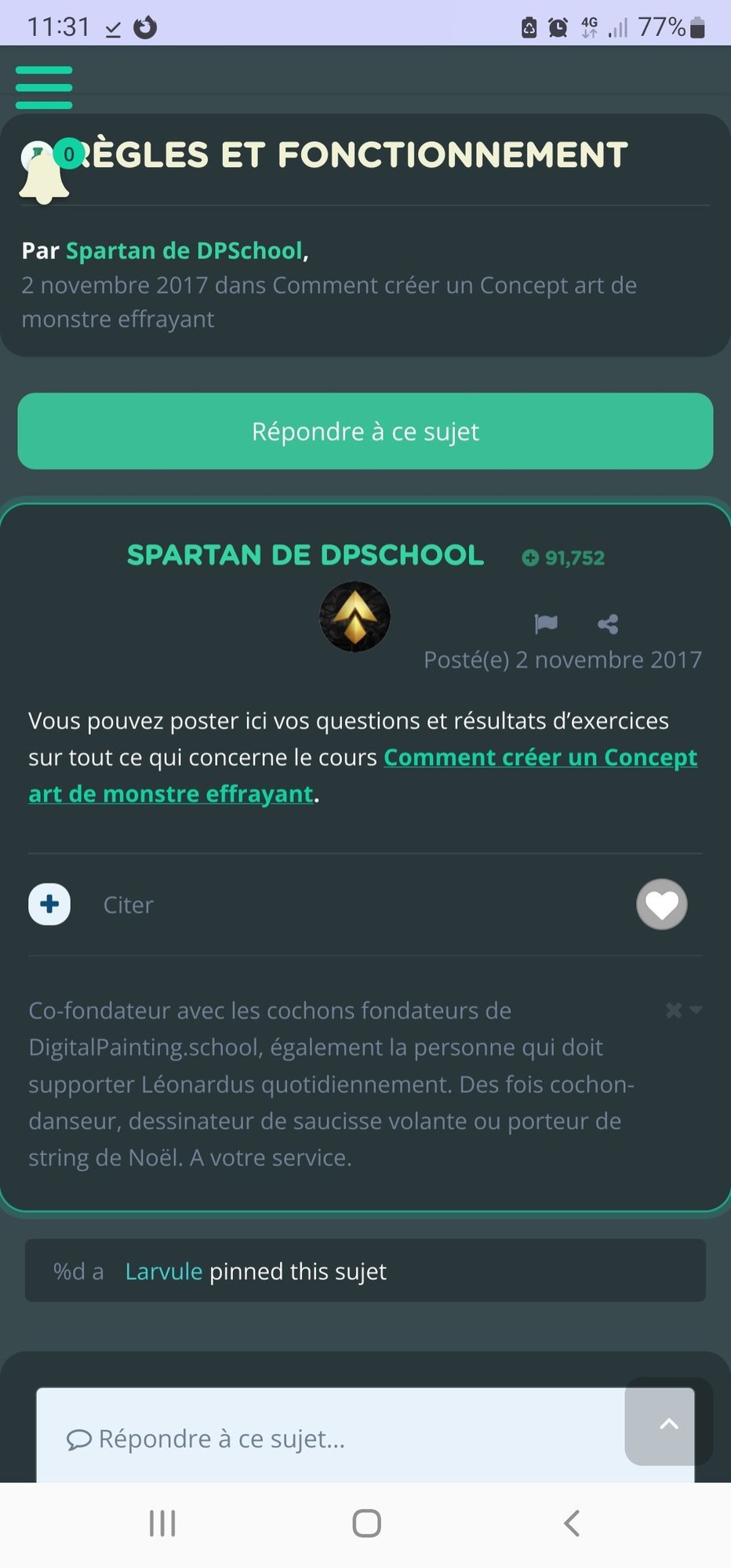Tap the Android back navigation icon
Viewport: 731px width, 1568px height.
570,1523
